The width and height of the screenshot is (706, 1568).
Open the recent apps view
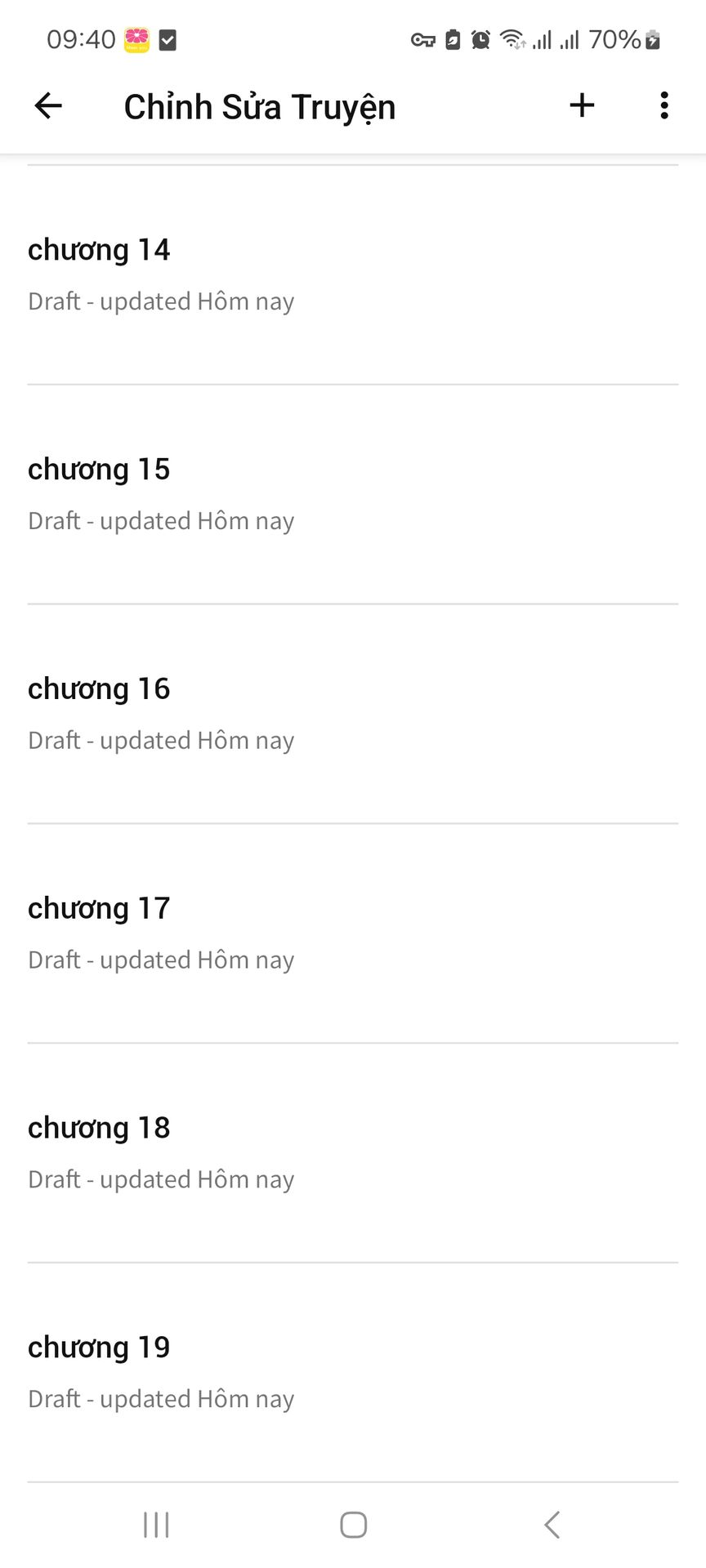156,1525
